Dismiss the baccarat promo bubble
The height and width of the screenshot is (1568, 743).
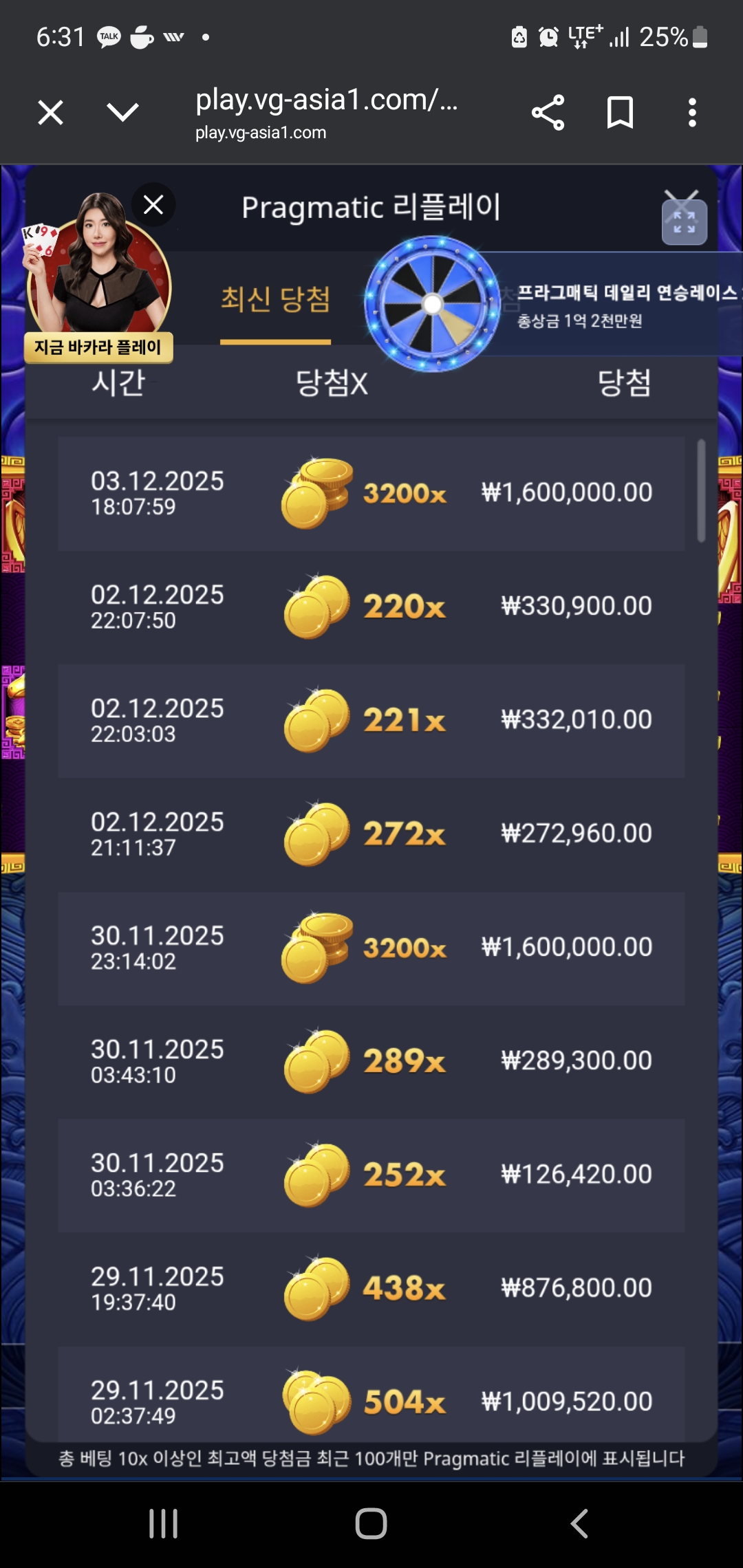153,205
